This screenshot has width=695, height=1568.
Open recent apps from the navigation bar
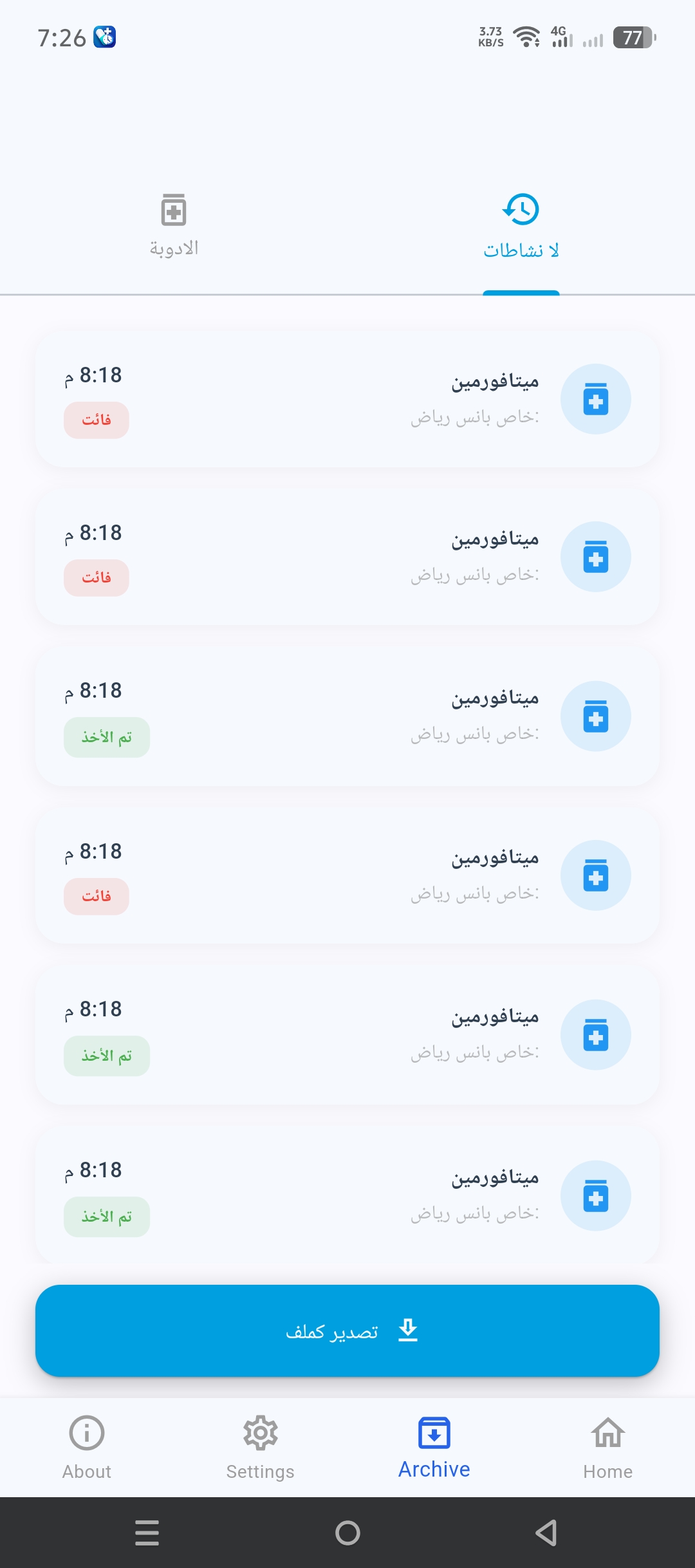[147, 1533]
